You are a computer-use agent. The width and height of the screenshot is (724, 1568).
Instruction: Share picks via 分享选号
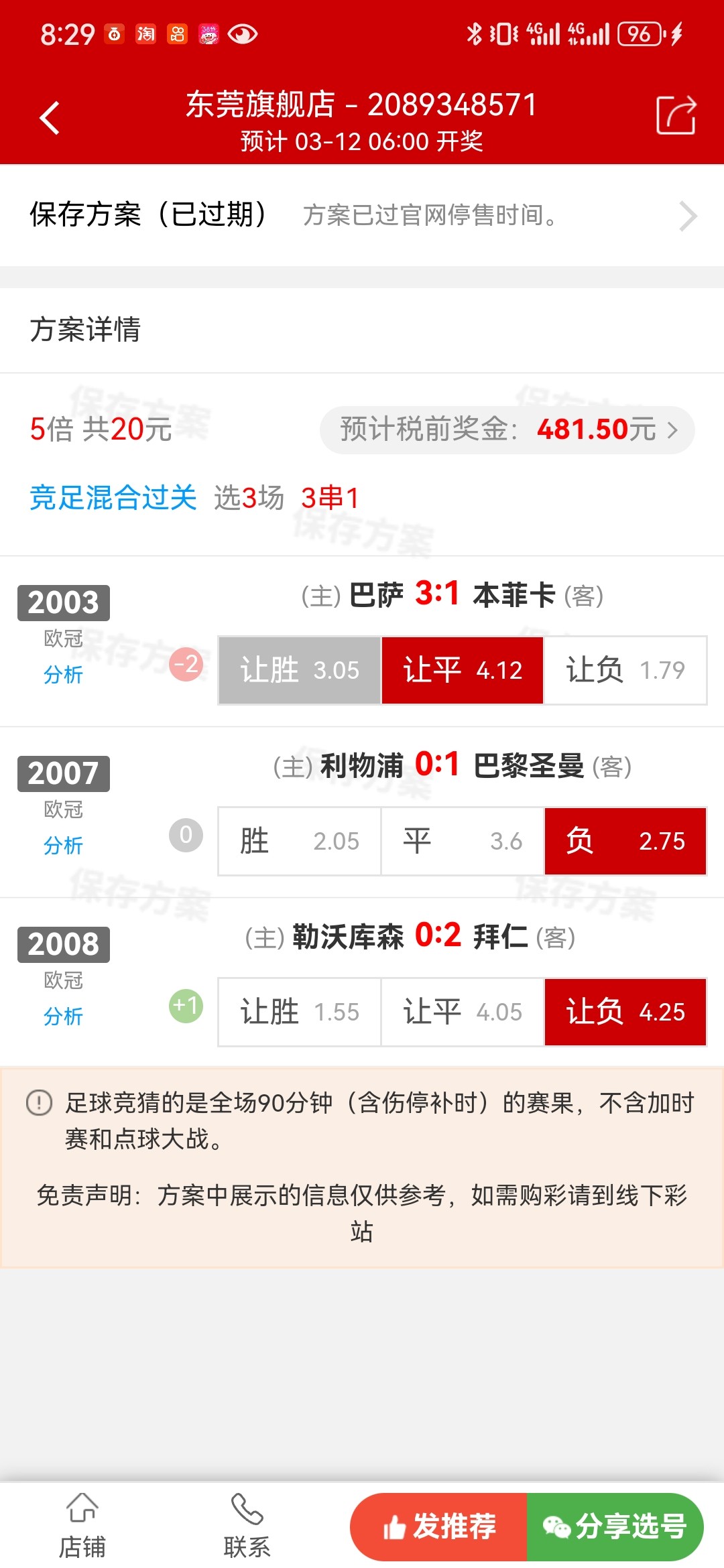615,1526
